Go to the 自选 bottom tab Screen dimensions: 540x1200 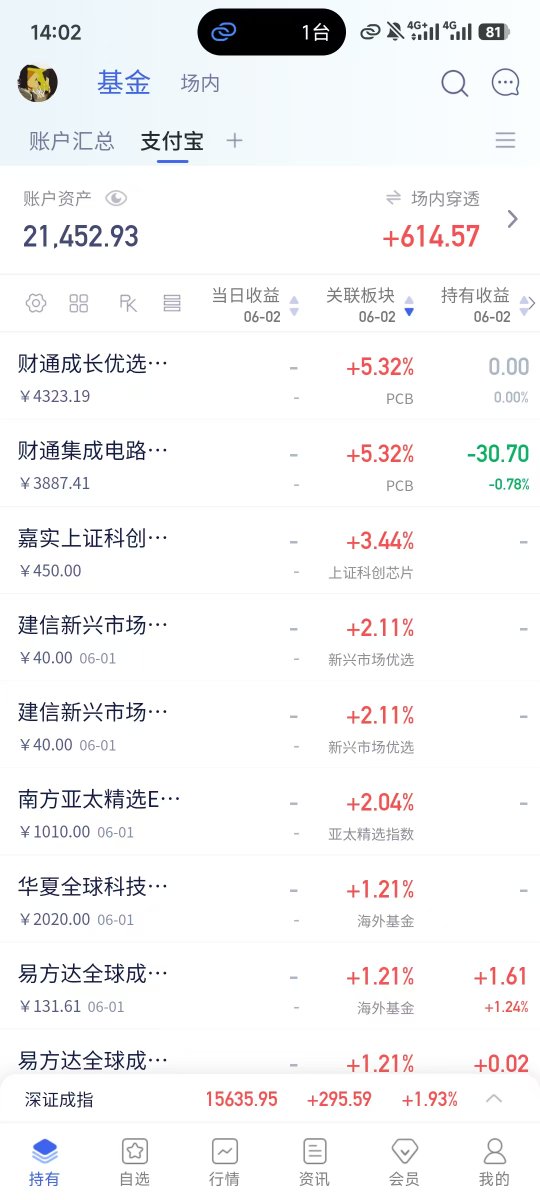pos(135,1162)
